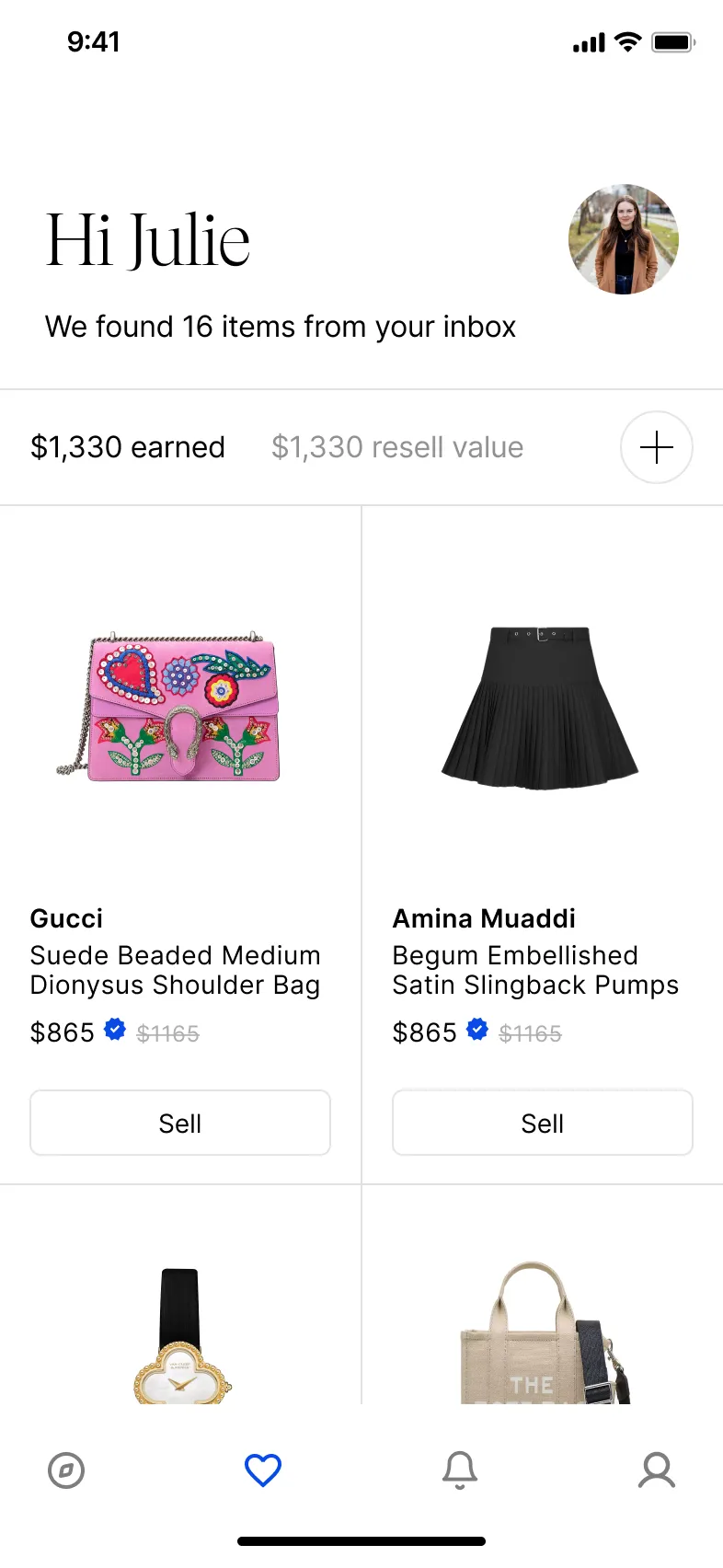Go to the explore compass tab

[x=66, y=1470]
